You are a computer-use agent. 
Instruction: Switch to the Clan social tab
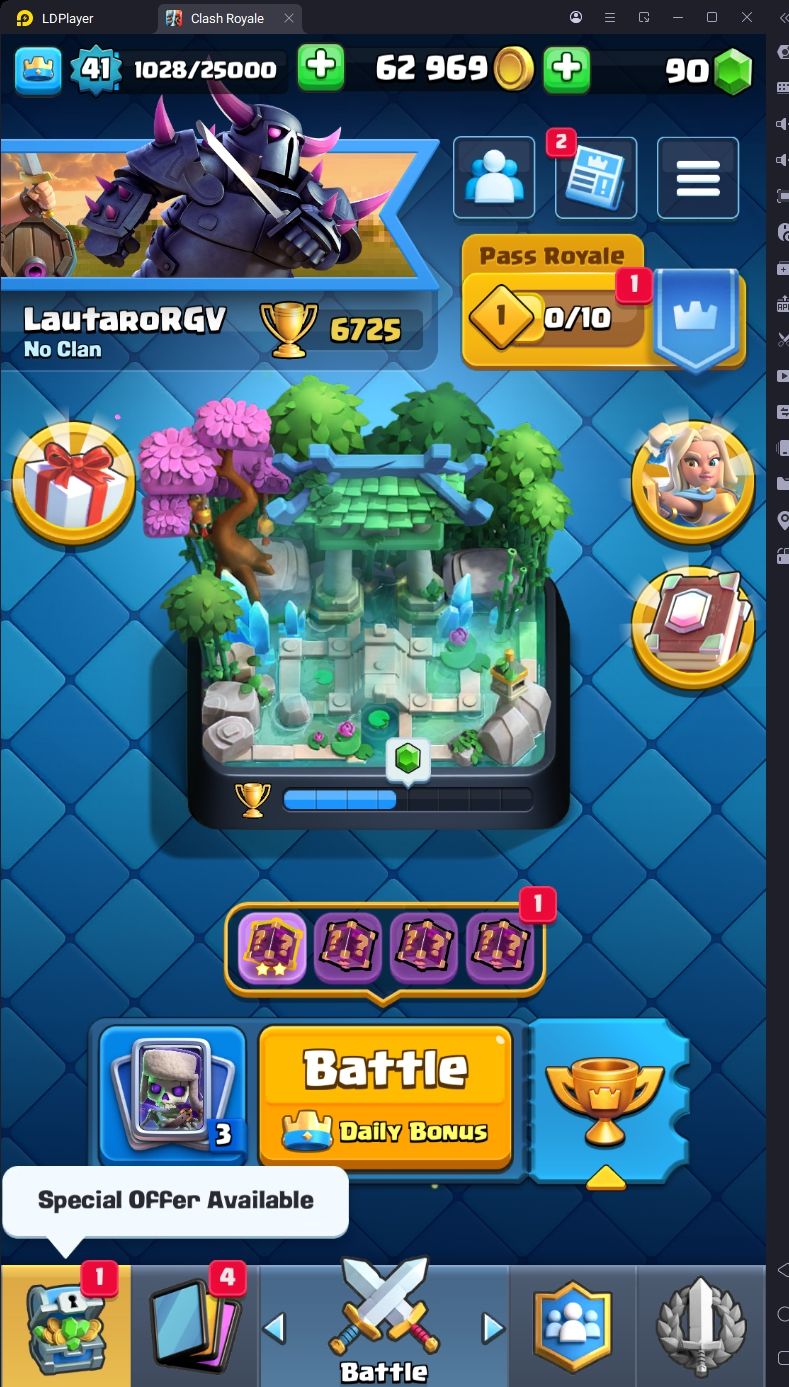[573, 1325]
